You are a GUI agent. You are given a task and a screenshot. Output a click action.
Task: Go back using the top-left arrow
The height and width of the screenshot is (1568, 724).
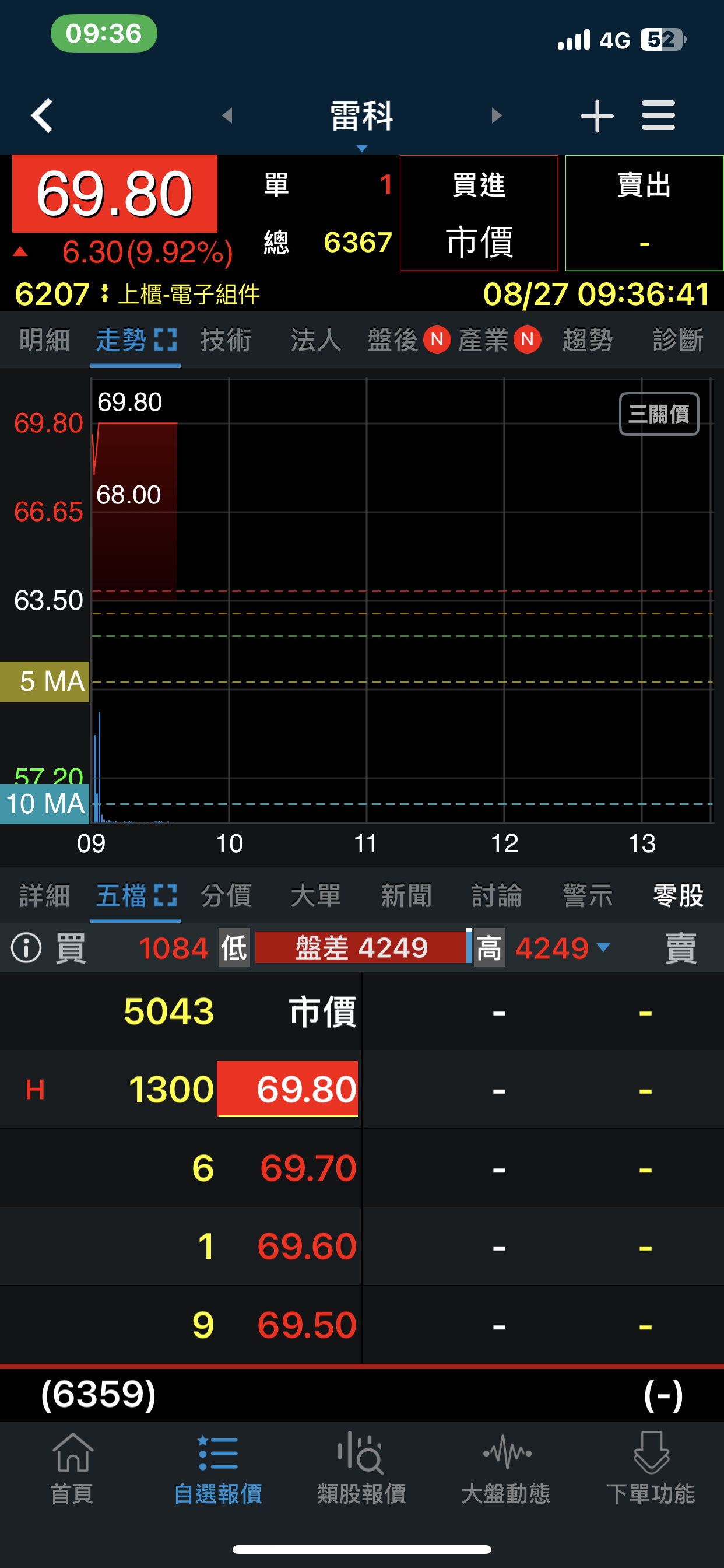coord(41,115)
